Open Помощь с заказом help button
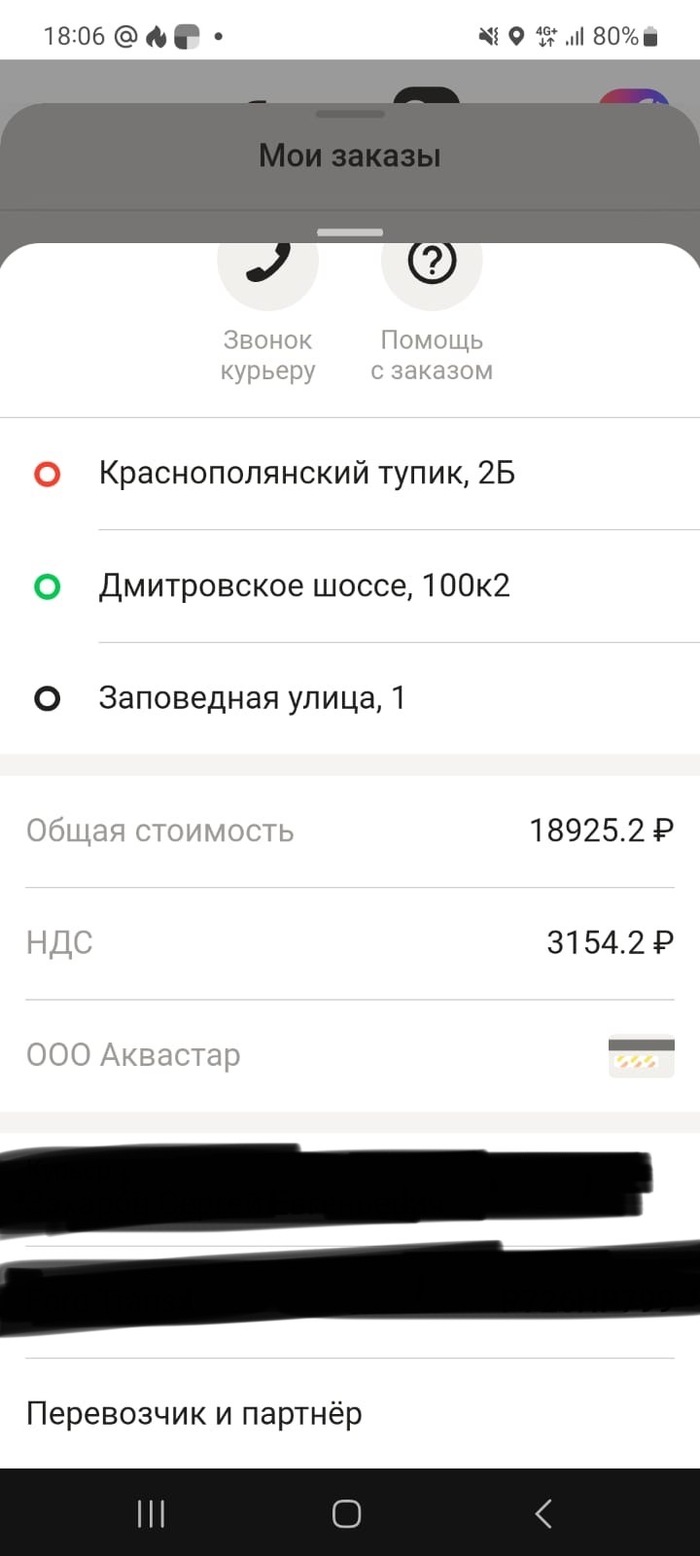Image resolution: width=700 pixels, height=1556 pixels. (431, 265)
